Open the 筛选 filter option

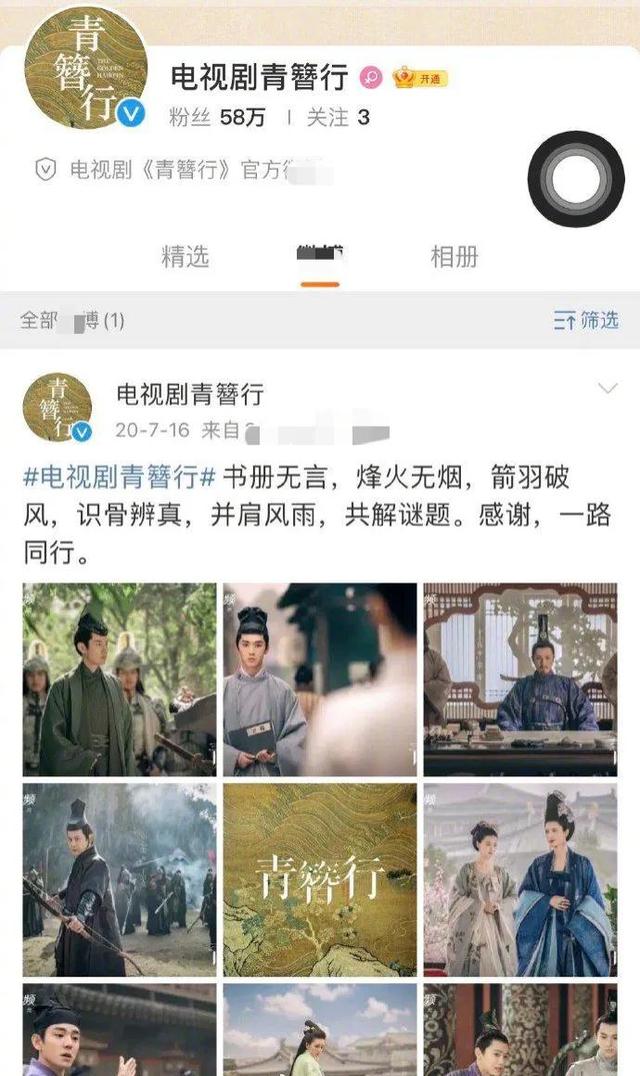click(586, 320)
